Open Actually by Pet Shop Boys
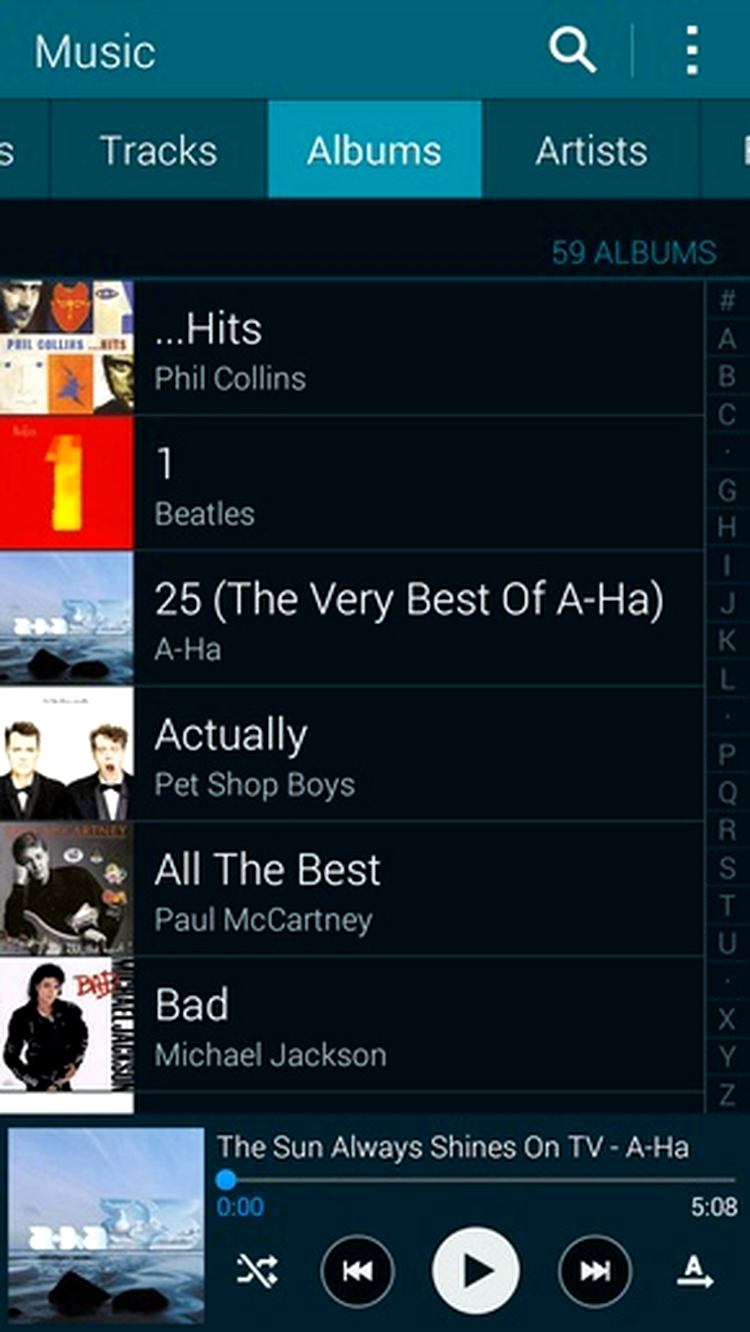750x1332 pixels. (x=400, y=755)
